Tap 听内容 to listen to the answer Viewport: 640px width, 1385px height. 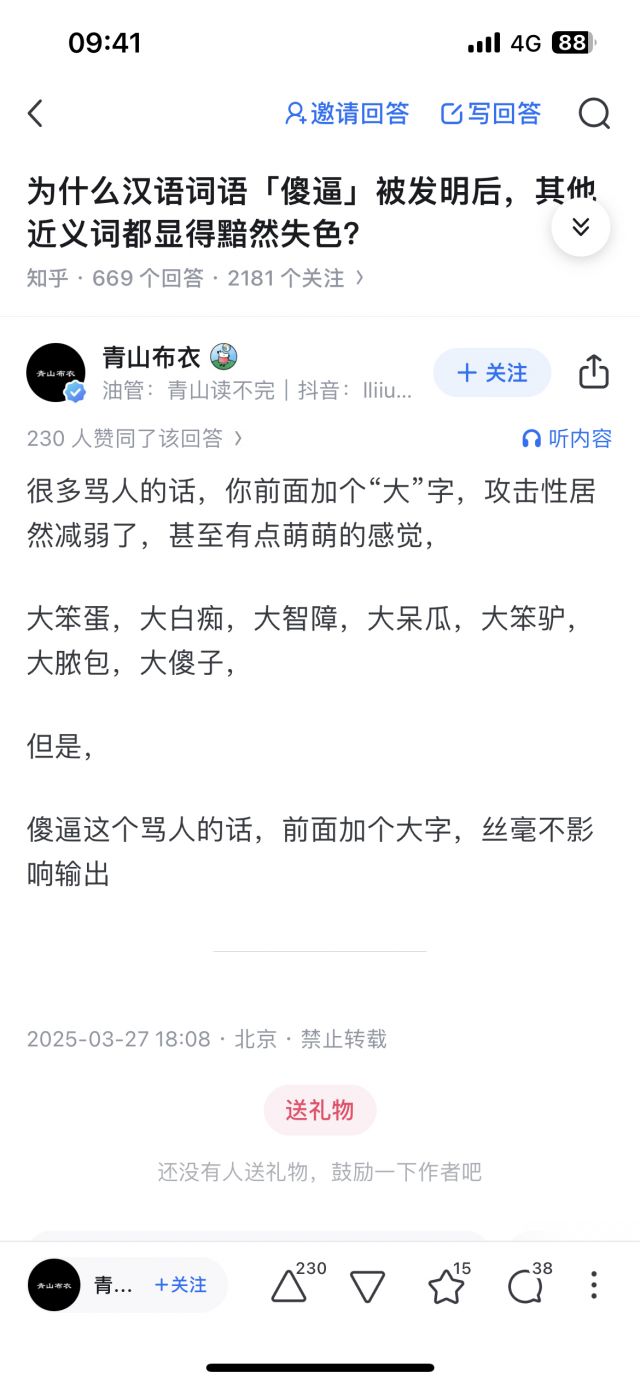pyautogui.click(x=567, y=438)
